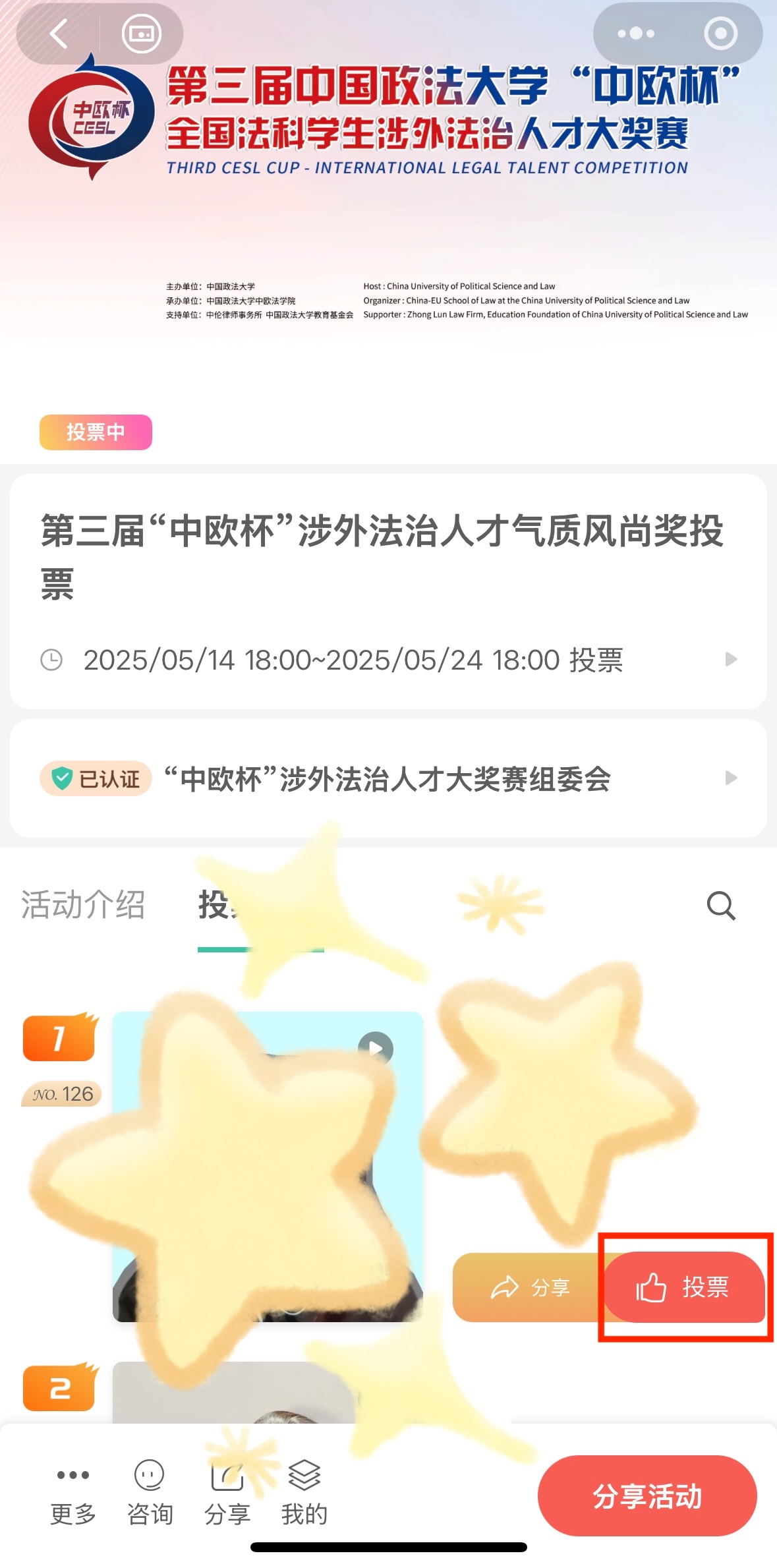
Task: Switch to the 活动介绍 tab
Action: [83, 905]
